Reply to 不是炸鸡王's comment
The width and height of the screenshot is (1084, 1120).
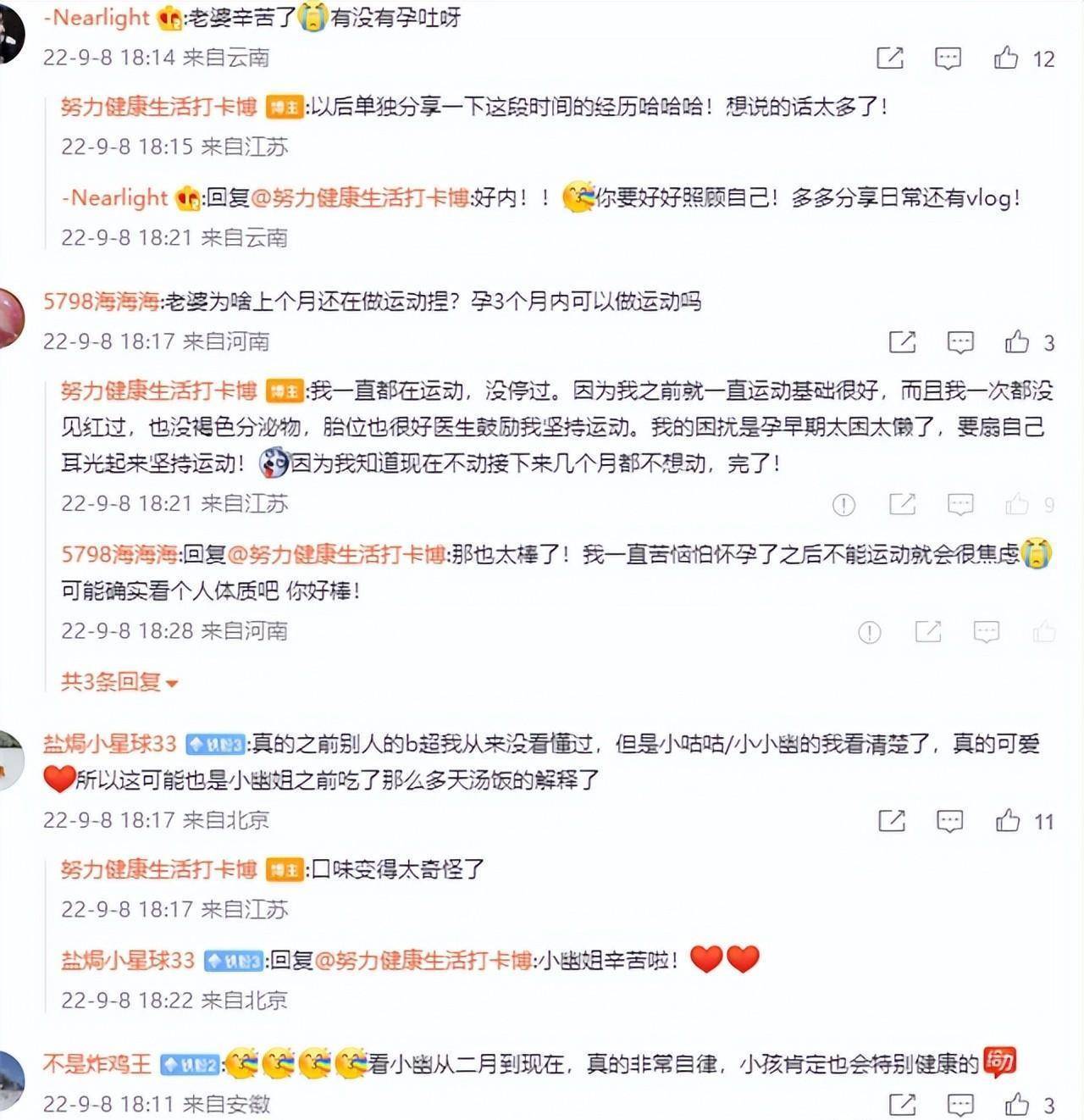point(960,1104)
